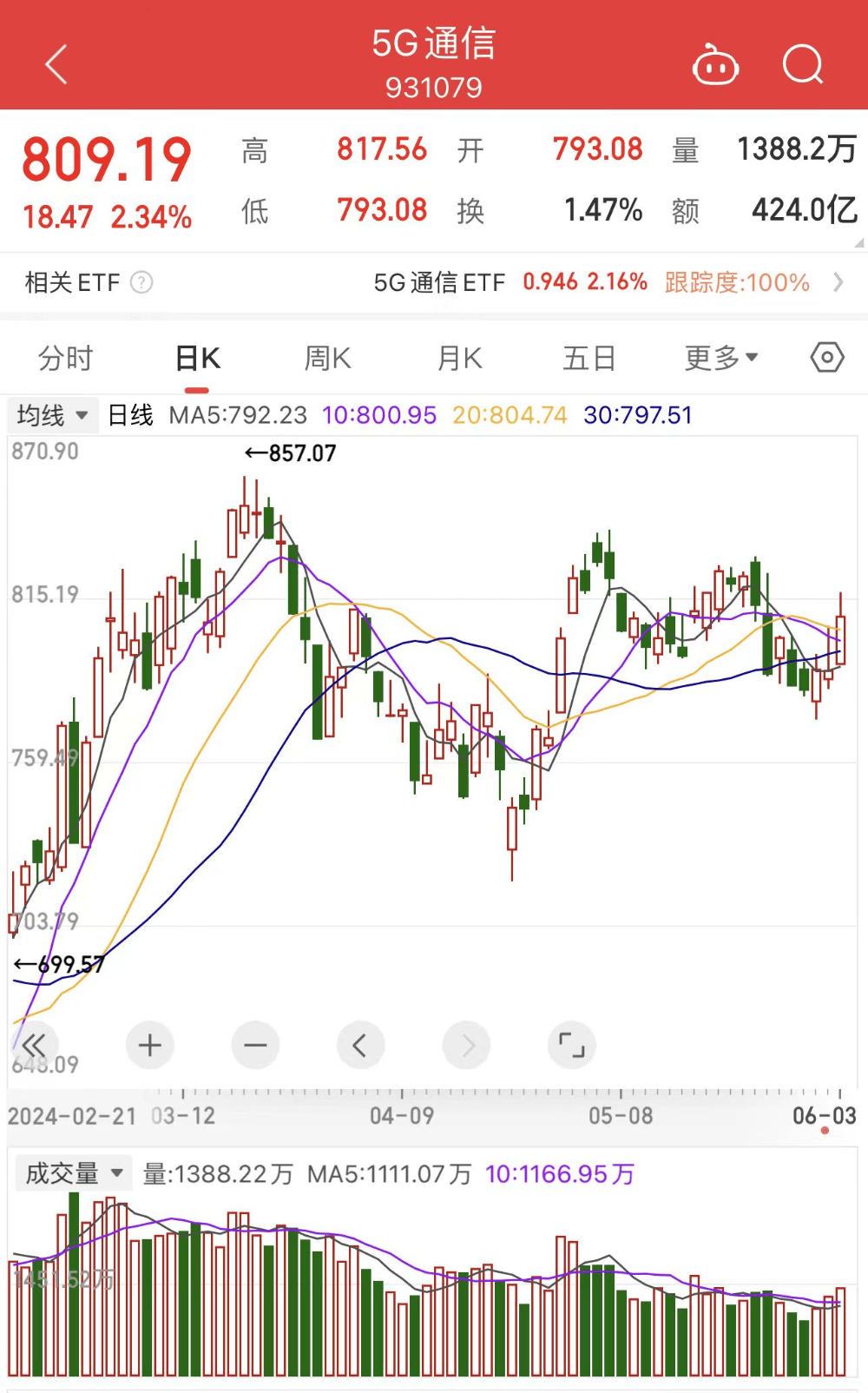Show the 月K chart tab
This screenshot has width=868, height=1393.
click(x=459, y=358)
